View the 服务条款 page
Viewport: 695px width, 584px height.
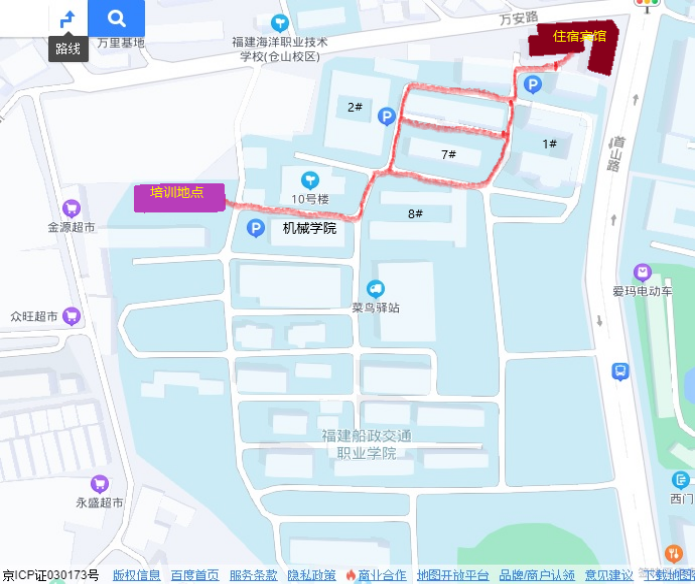(x=253, y=575)
